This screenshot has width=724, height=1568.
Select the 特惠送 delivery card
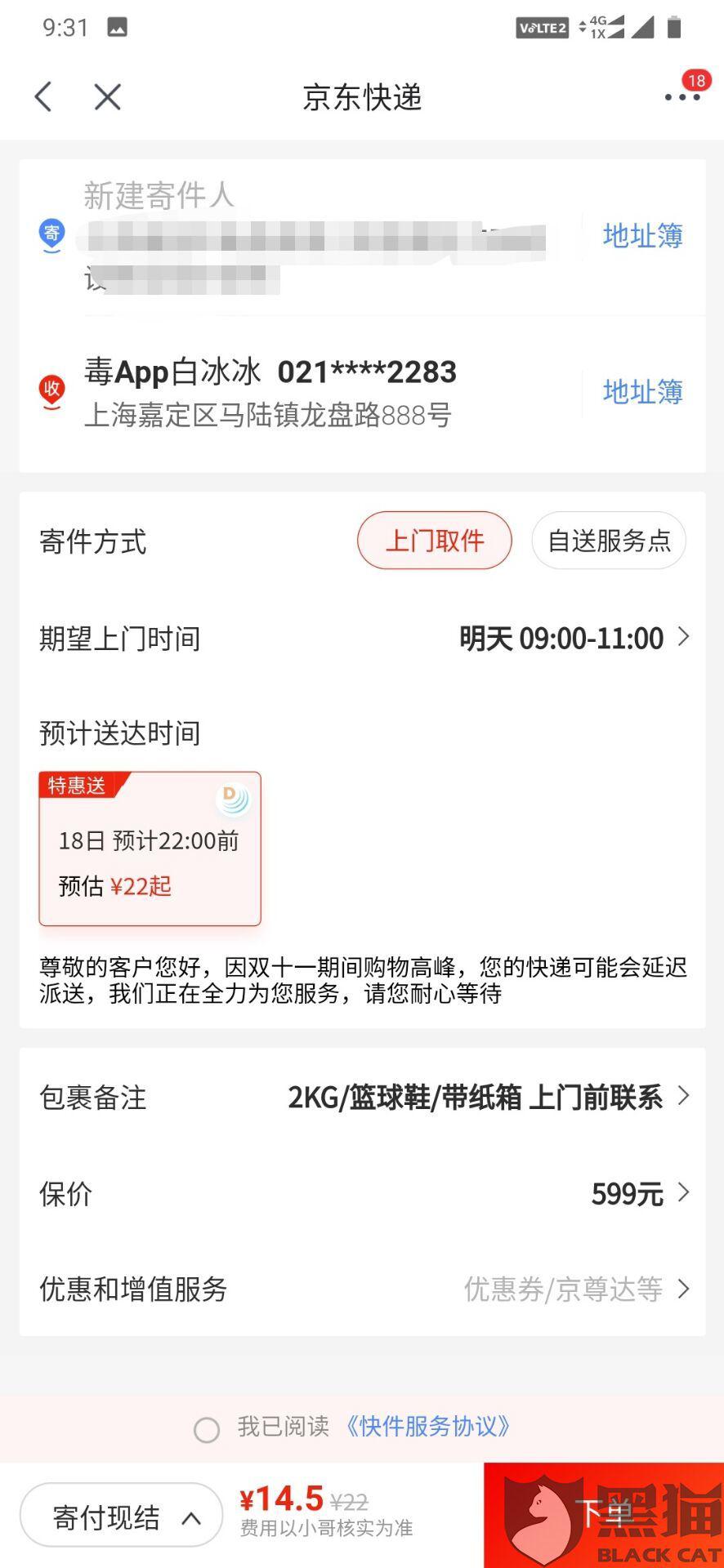[x=150, y=849]
